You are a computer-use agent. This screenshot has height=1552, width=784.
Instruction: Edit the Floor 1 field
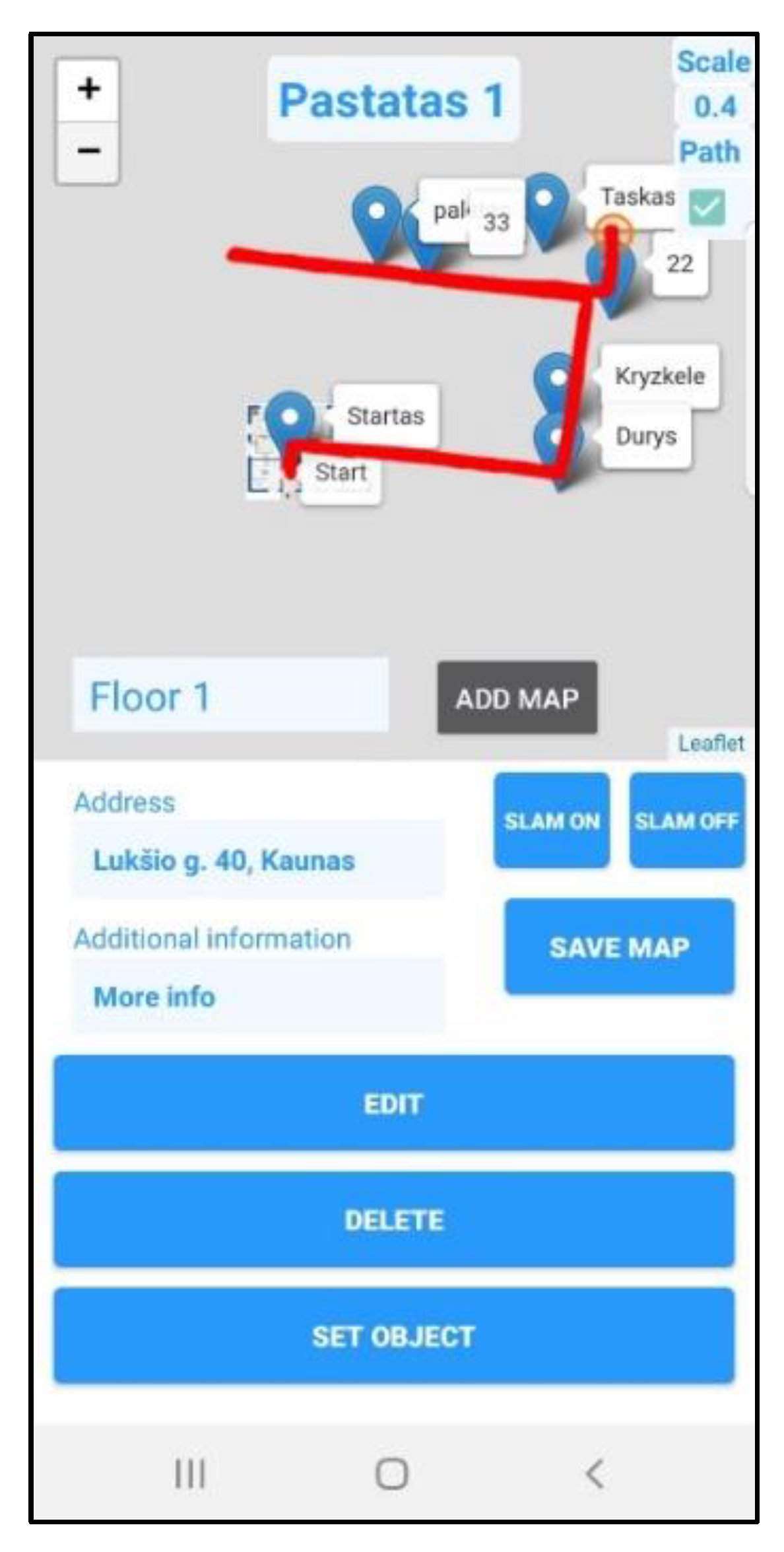coord(230,696)
